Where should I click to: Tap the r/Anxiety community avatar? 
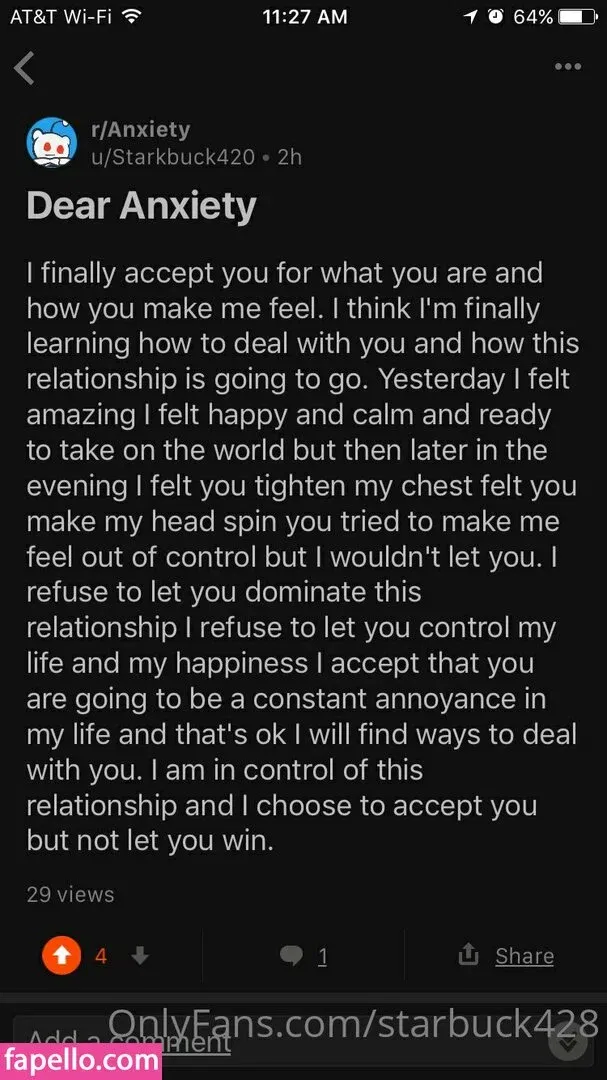(x=51, y=142)
